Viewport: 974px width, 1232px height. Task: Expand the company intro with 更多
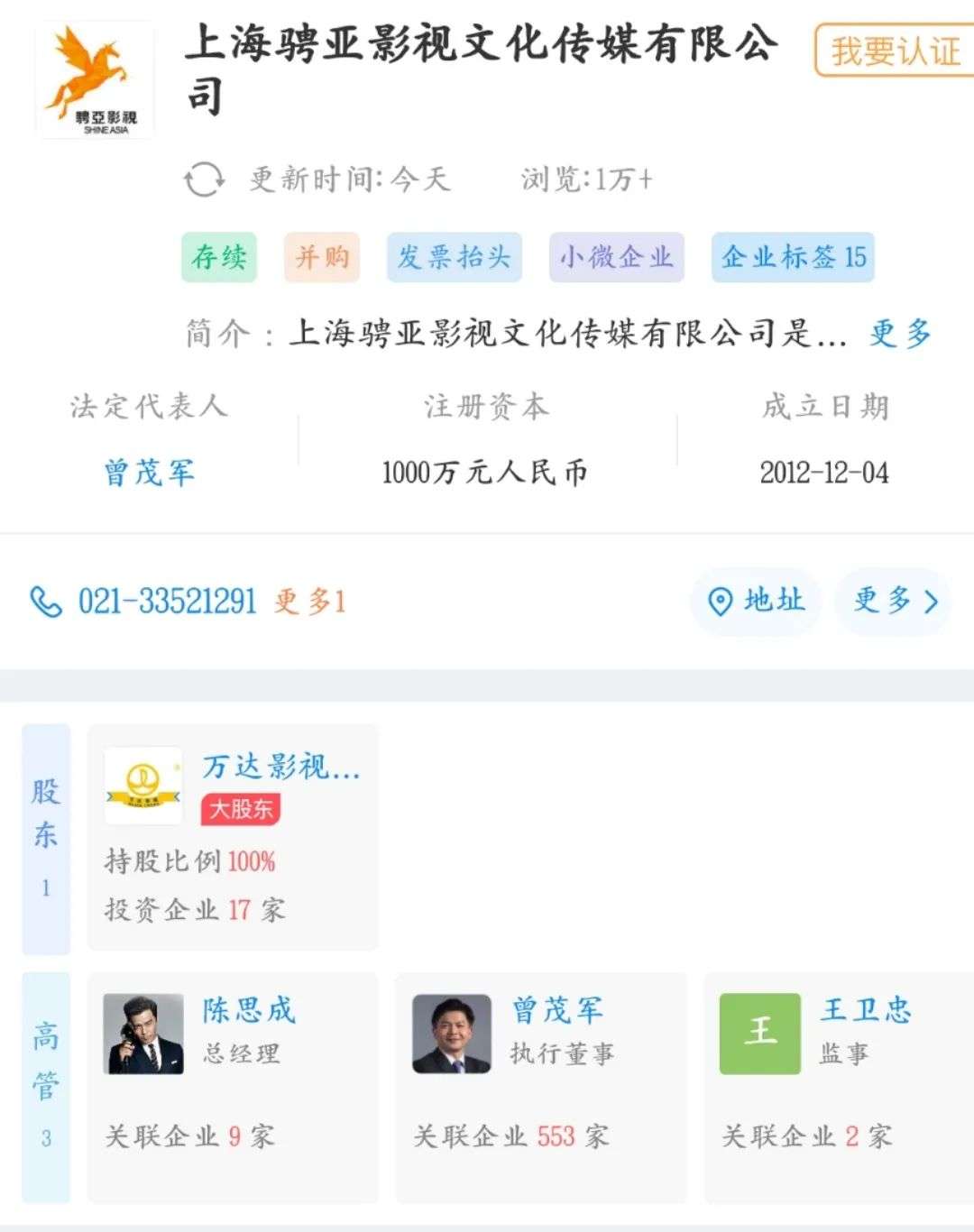tap(900, 334)
